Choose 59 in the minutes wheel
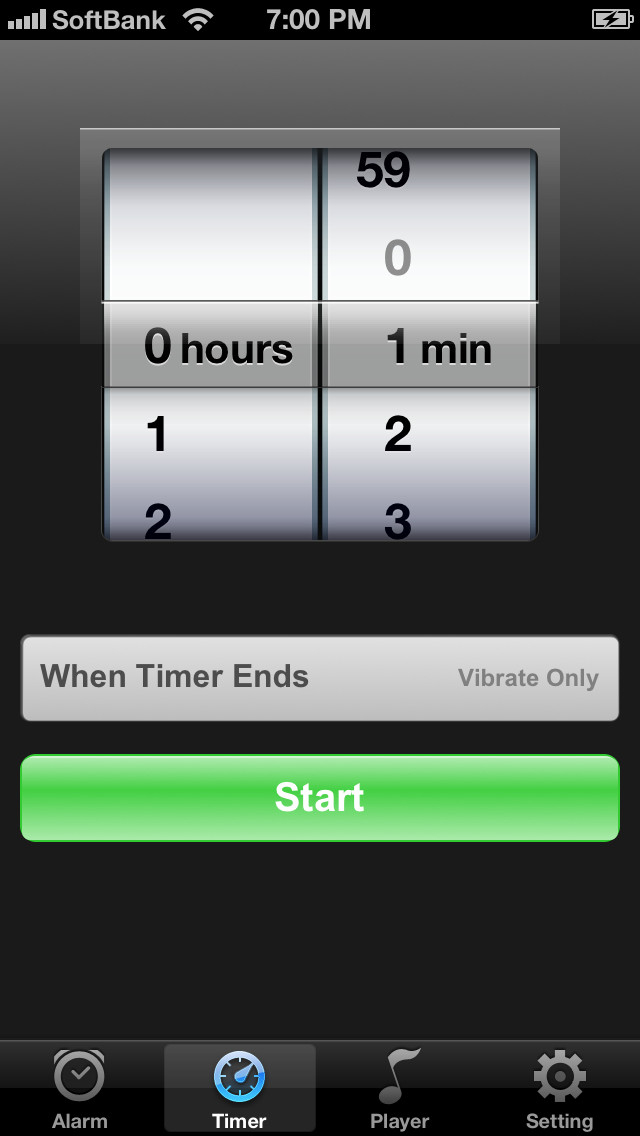This screenshot has height=1136, width=640. (383, 171)
